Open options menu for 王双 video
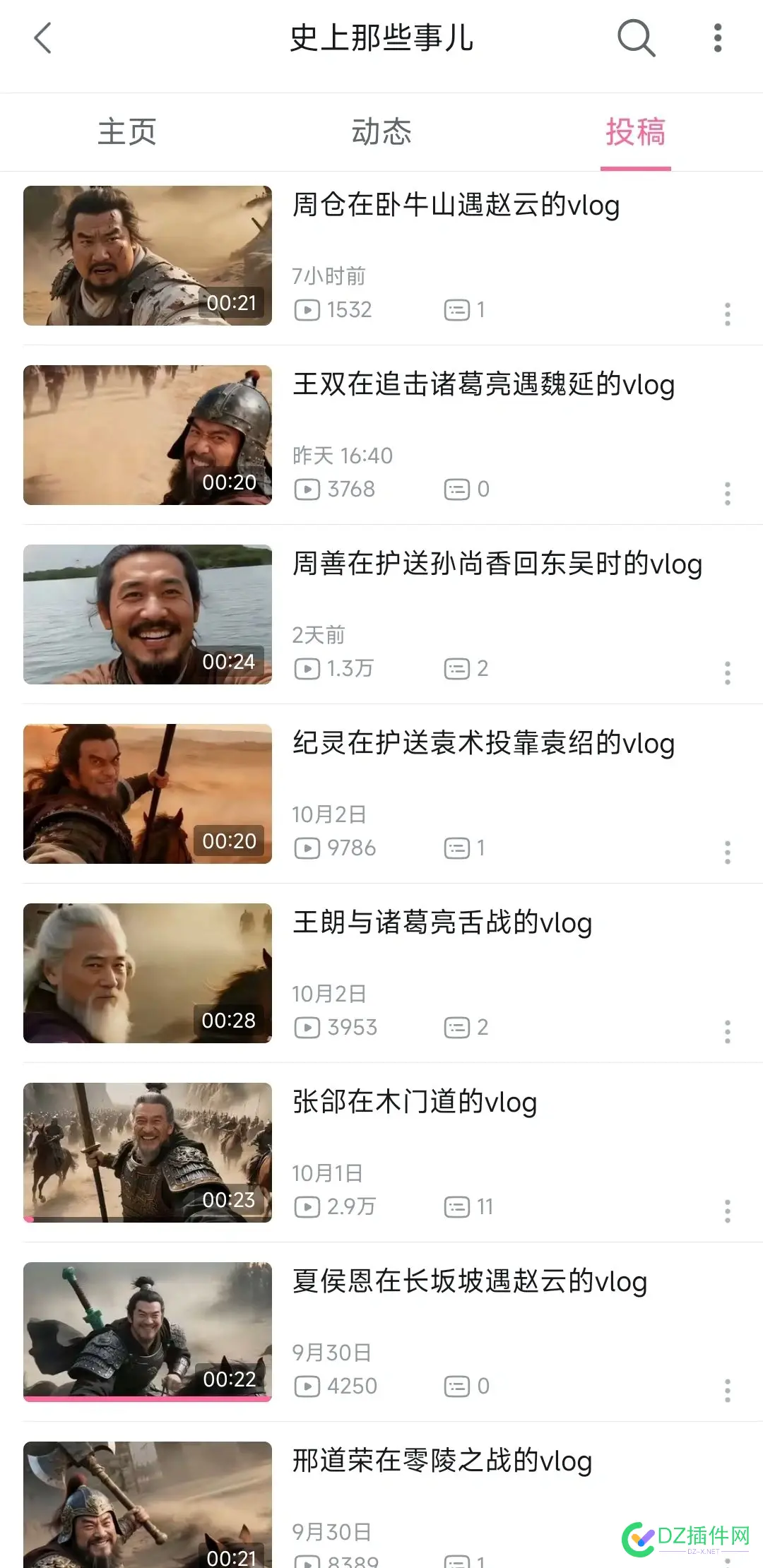 [x=727, y=493]
